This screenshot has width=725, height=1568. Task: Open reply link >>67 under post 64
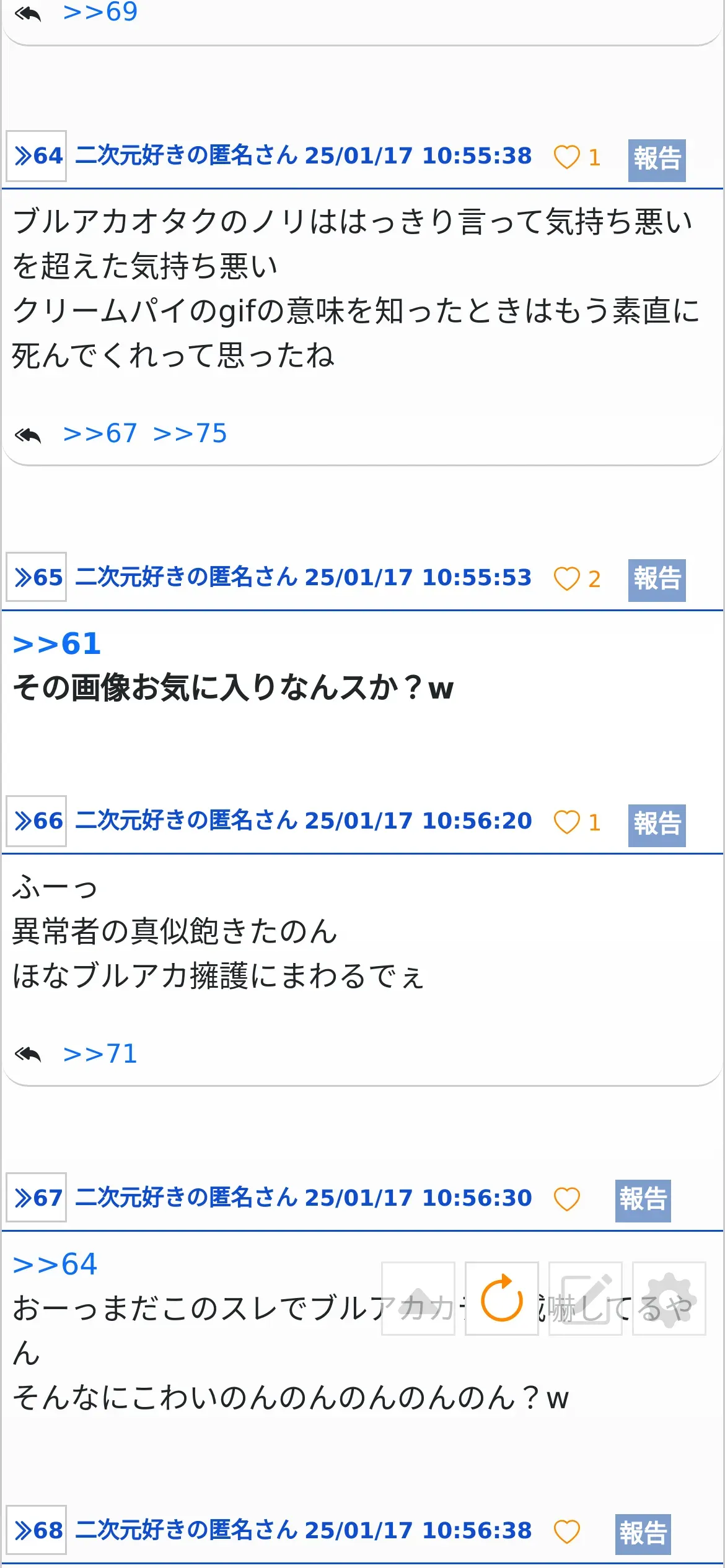tap(100, 433)
